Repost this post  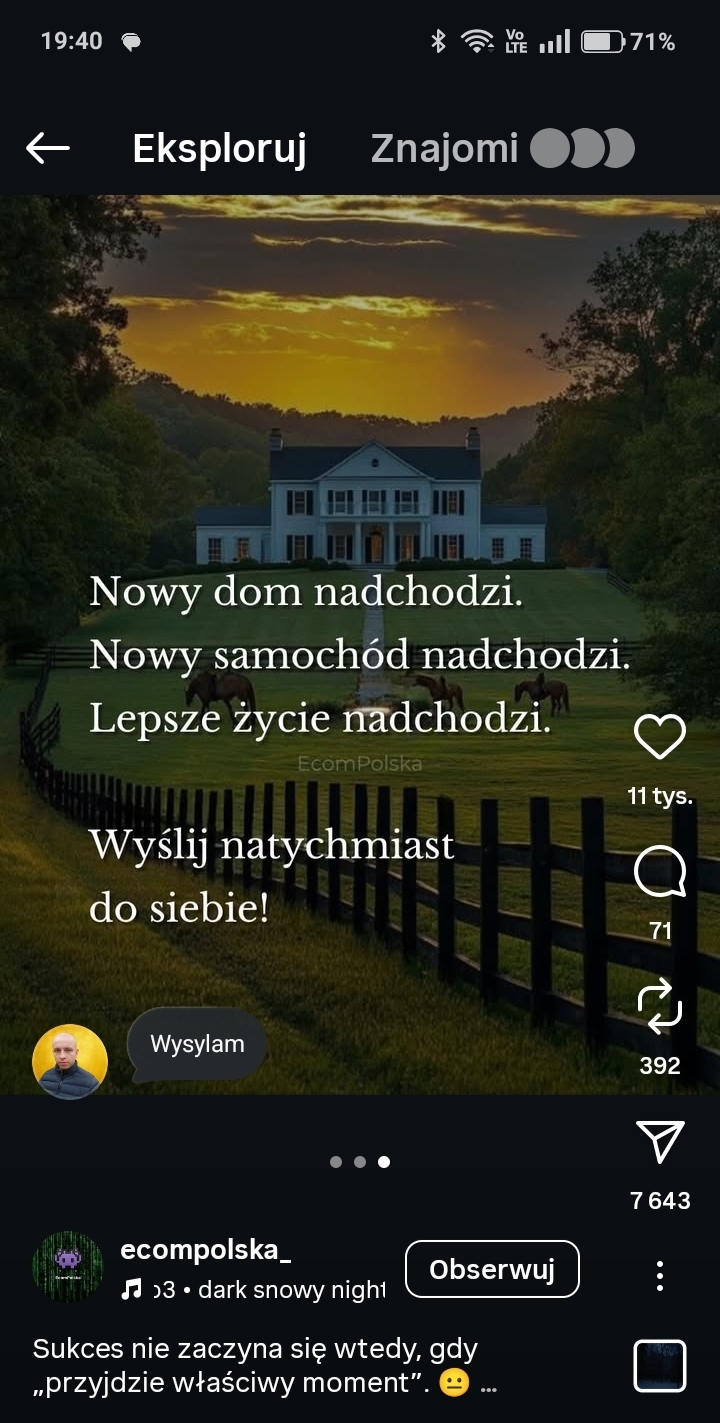[x=660, y=1006]
